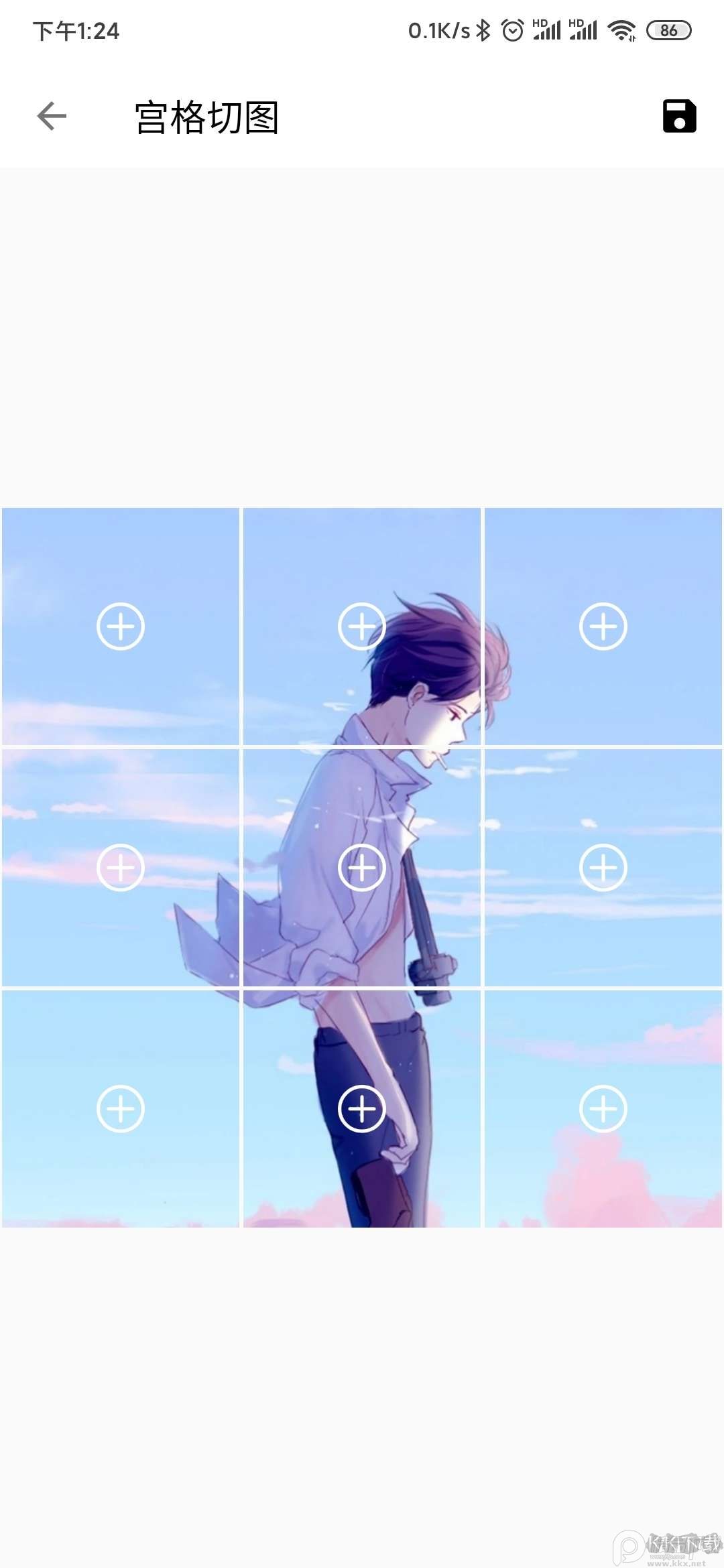Select the bottom-center grid cell plus
724x1568 pixels.
pos(362,1109)
